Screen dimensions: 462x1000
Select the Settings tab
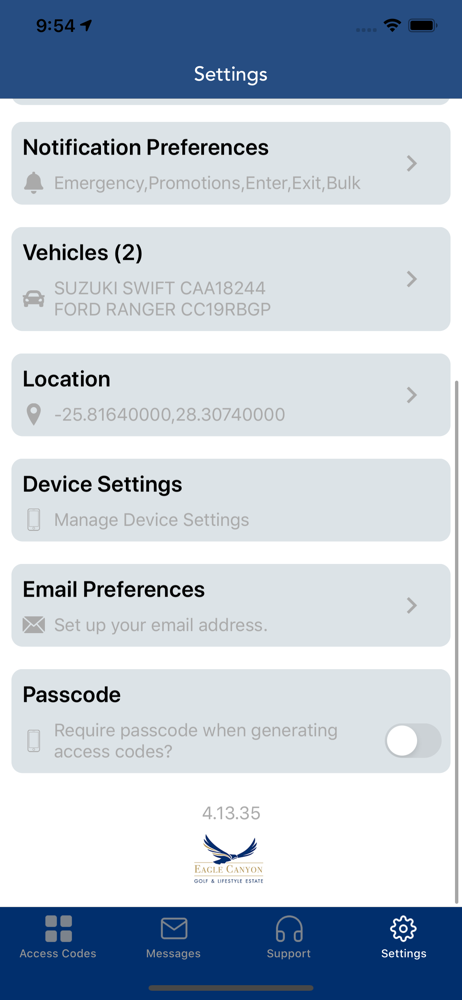pyautogui.click(x=404, y=937)
